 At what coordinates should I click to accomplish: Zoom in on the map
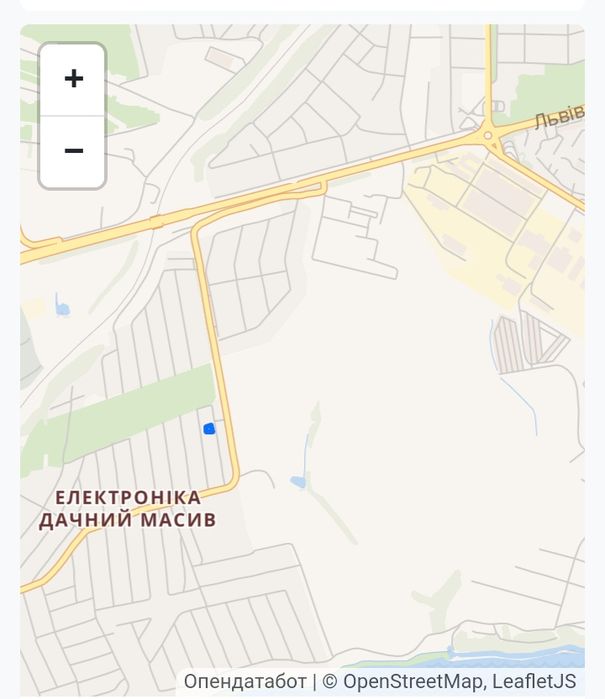73,80
